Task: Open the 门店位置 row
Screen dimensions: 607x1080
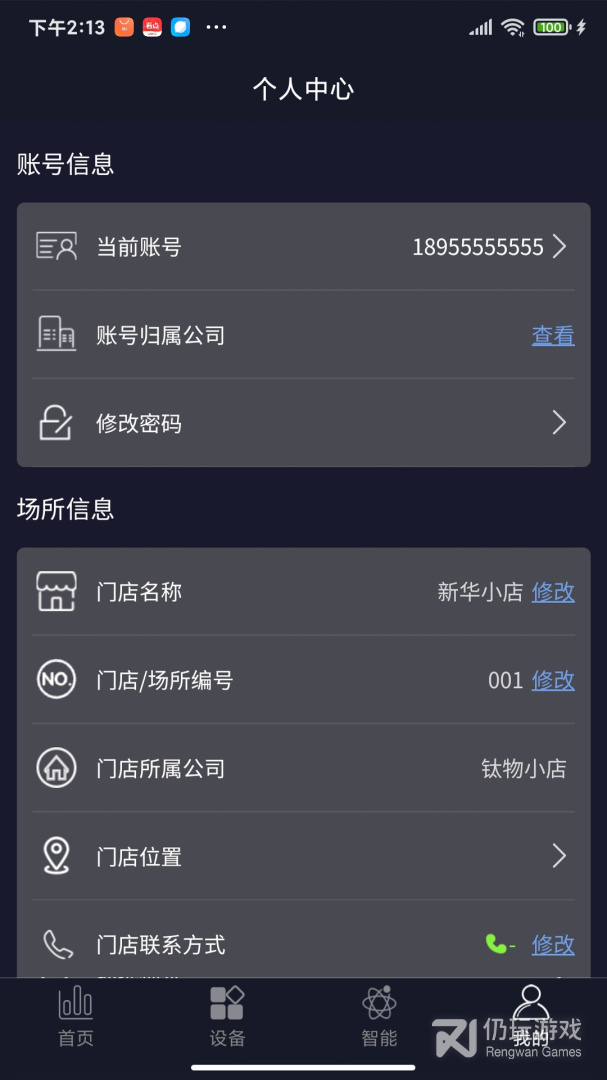Action: [x=303, y=856]
